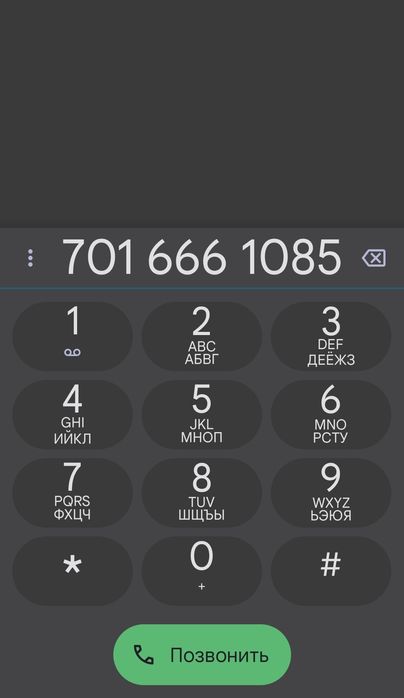This screenshot has width=404, height=698.
Task: Tap the 5 JKL key
Action: 202,414
